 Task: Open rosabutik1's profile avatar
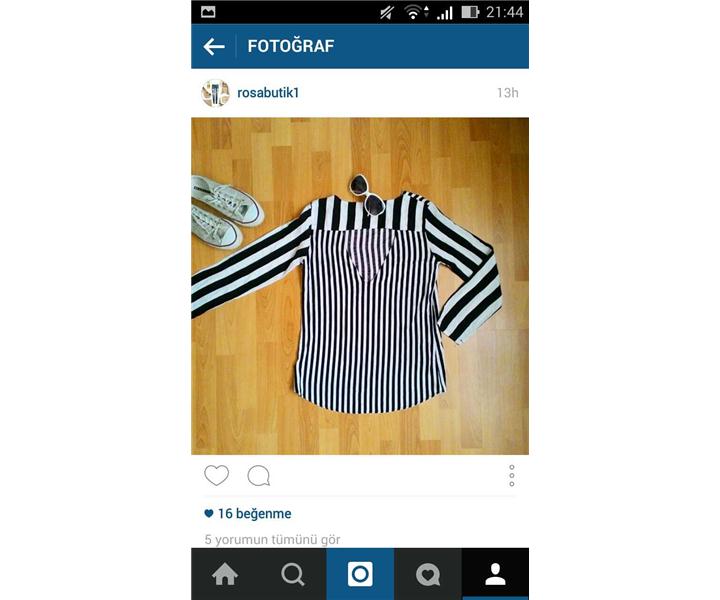[x=215, y=93]
